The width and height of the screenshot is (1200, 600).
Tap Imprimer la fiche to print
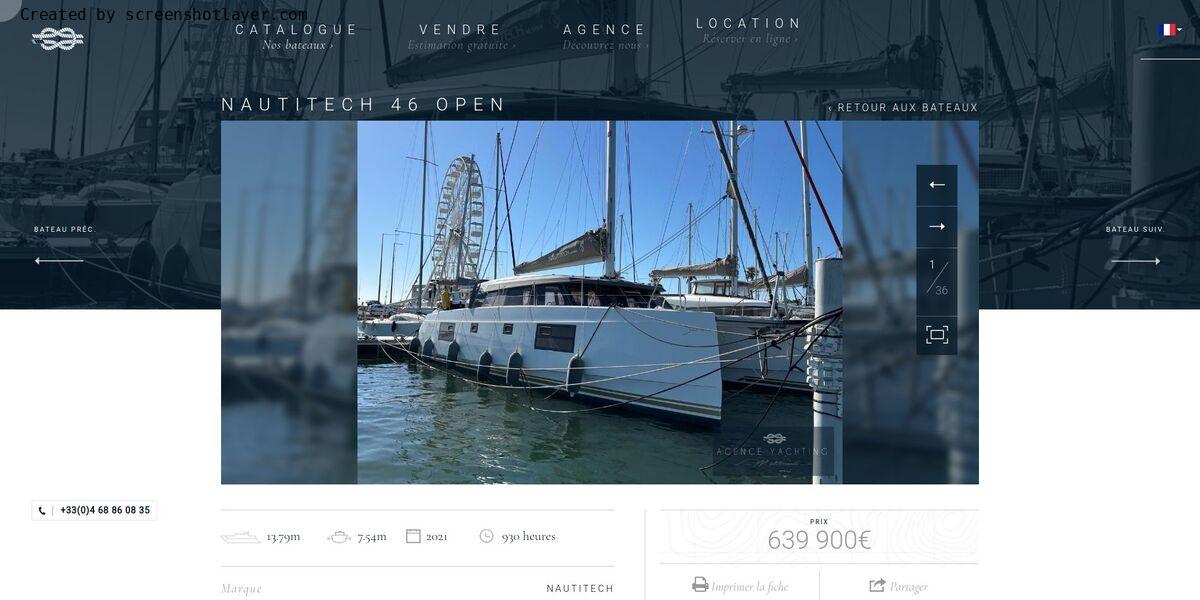740,586
